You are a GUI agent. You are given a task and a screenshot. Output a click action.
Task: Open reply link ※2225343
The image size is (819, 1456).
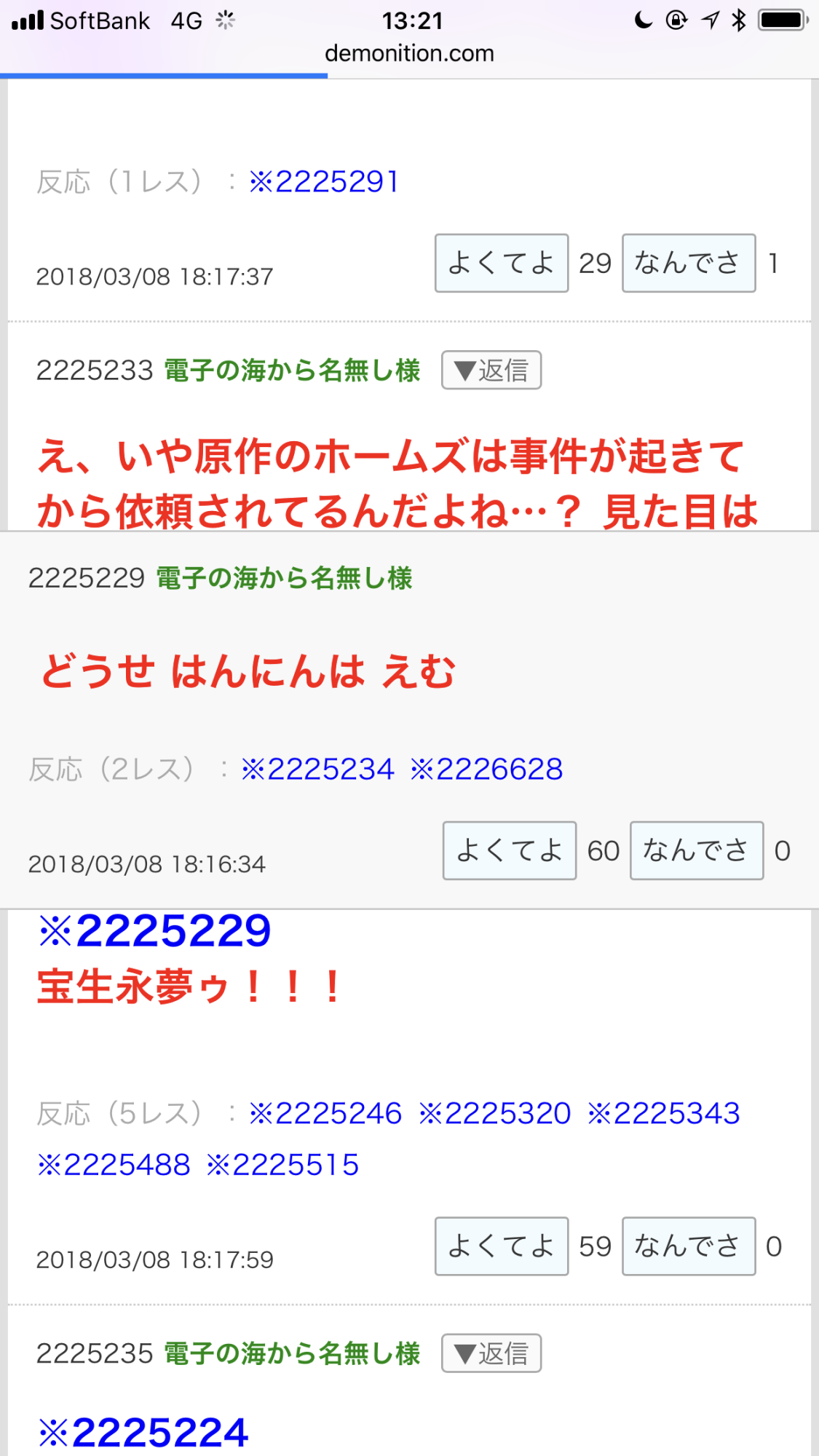(x=664, y=1114)
